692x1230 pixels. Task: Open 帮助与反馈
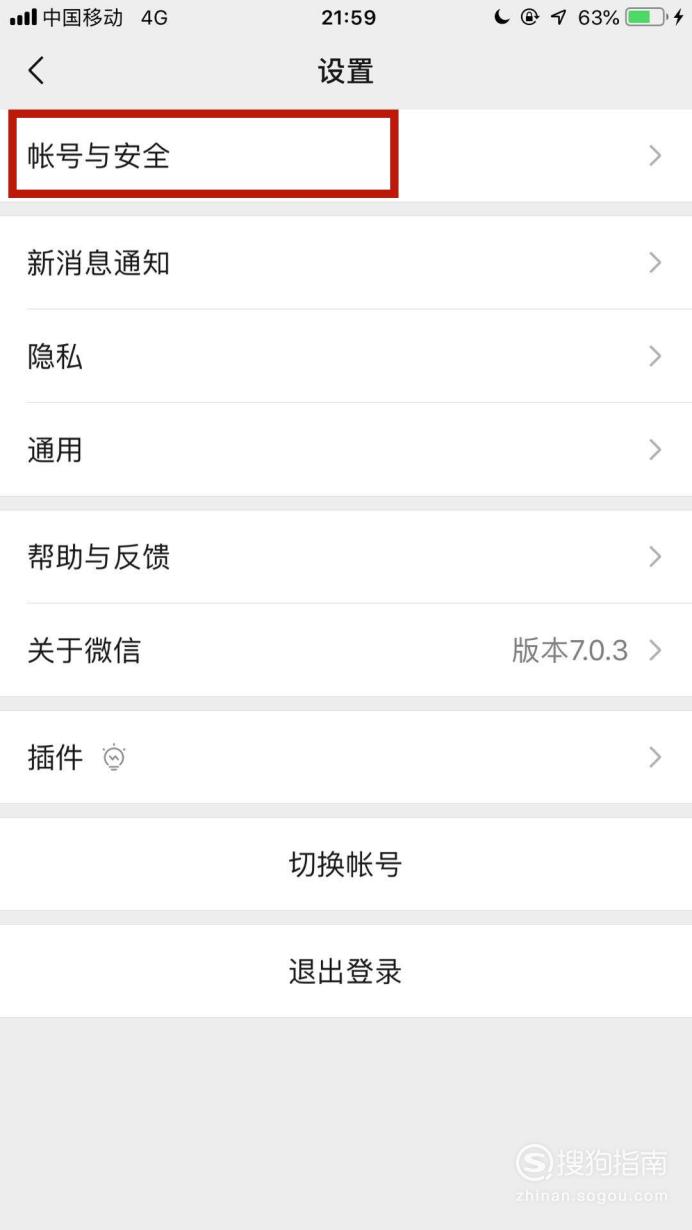[346, 557]
